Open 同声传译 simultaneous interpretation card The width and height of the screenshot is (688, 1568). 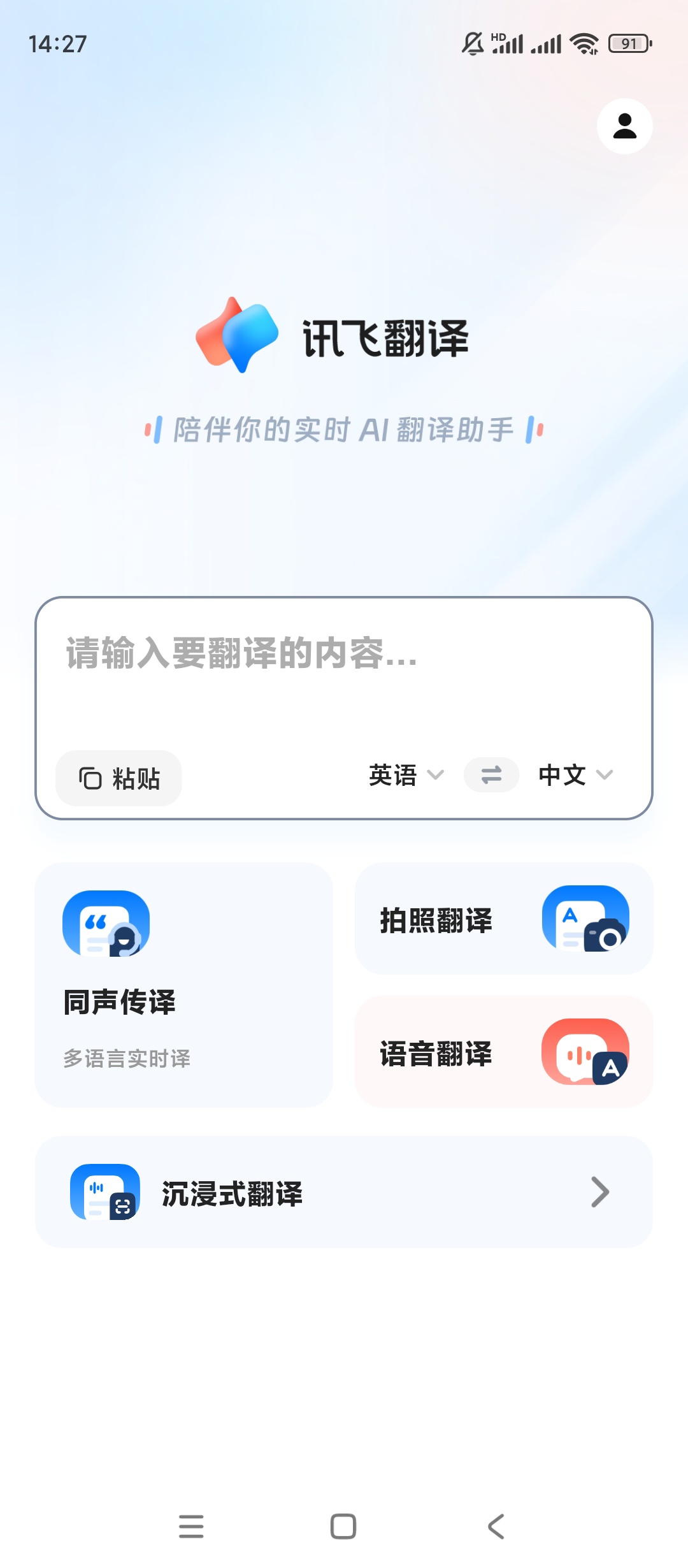click(x=183, y=985)
